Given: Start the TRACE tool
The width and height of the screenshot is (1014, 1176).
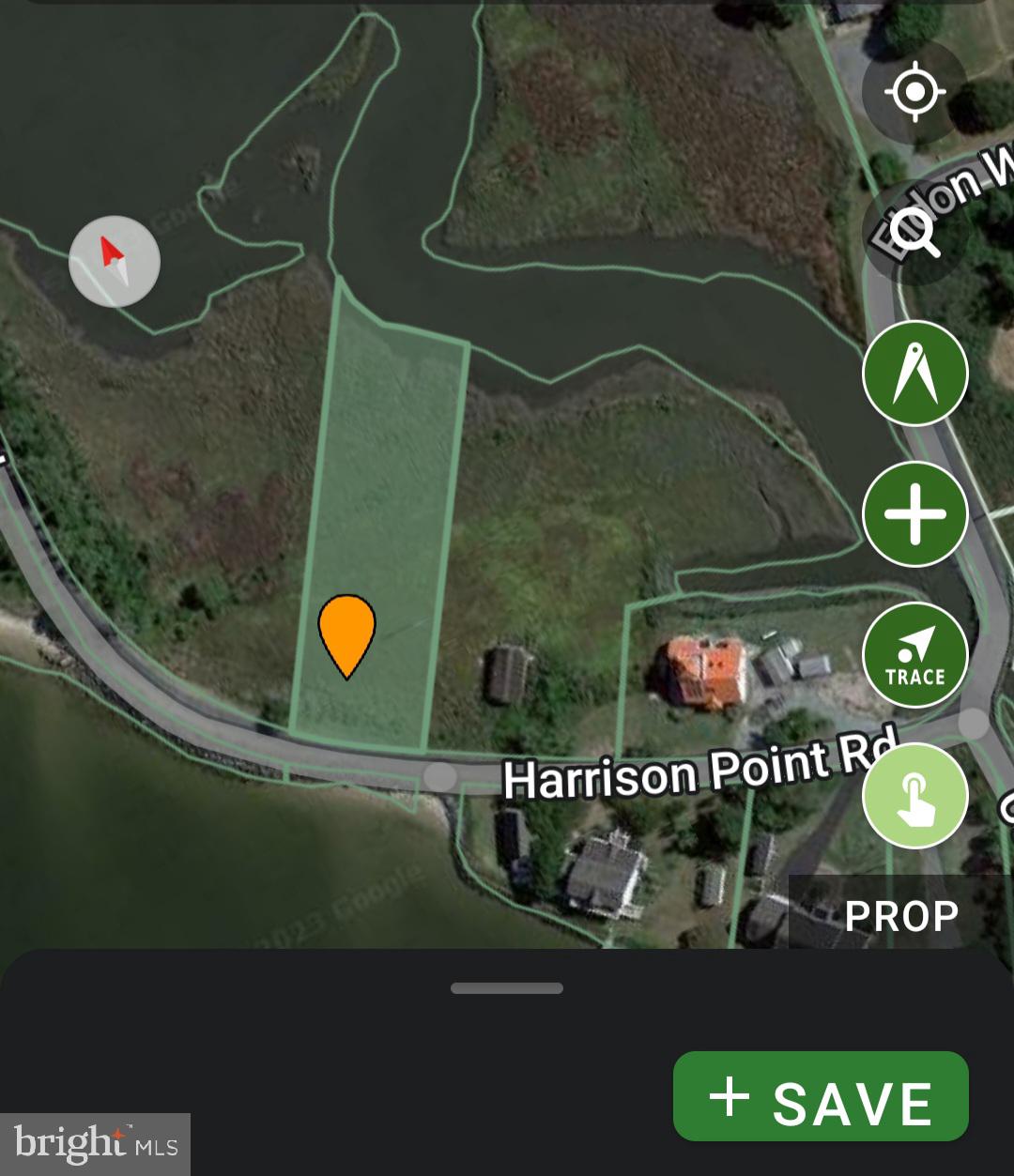Looking at the screenshot, I should [914, 654].
